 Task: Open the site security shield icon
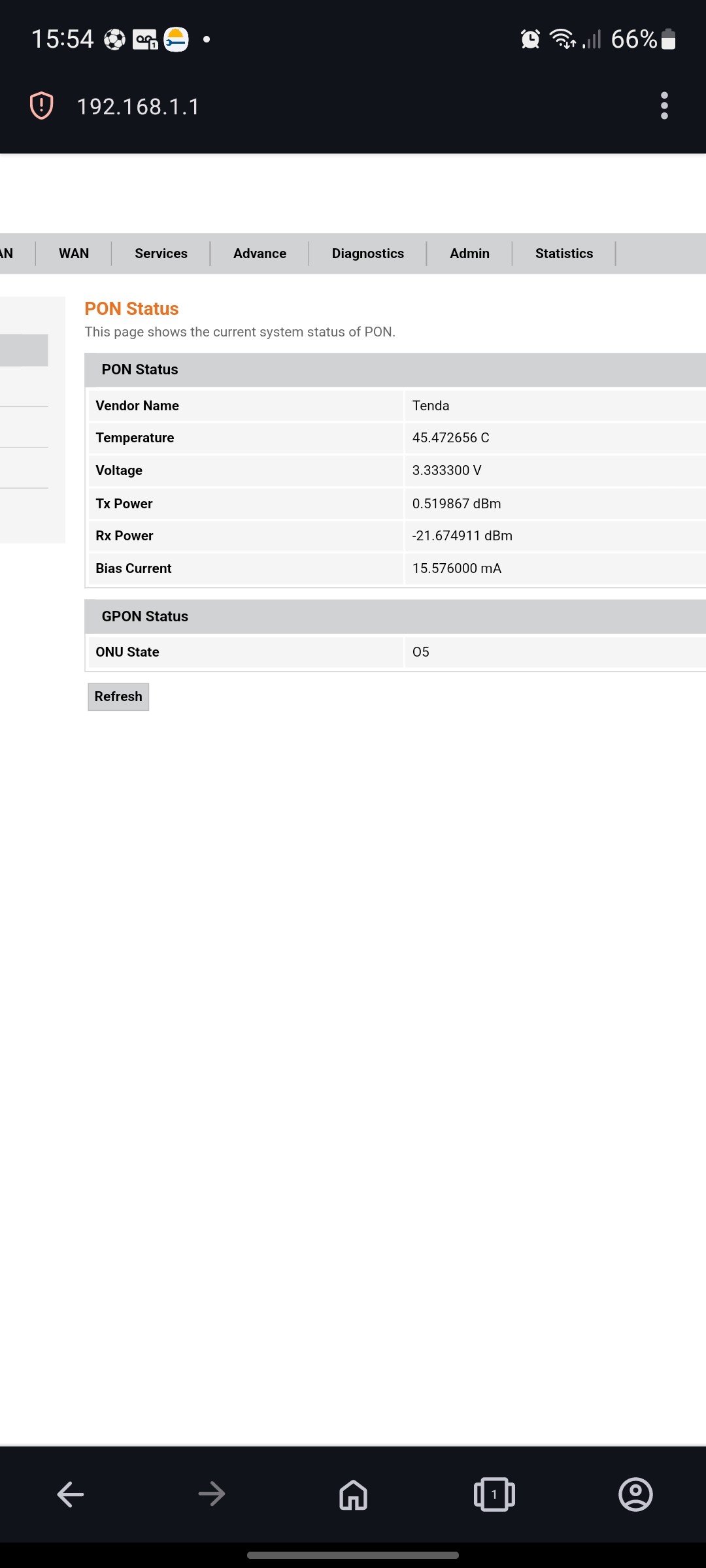click(x=42, y=106)
